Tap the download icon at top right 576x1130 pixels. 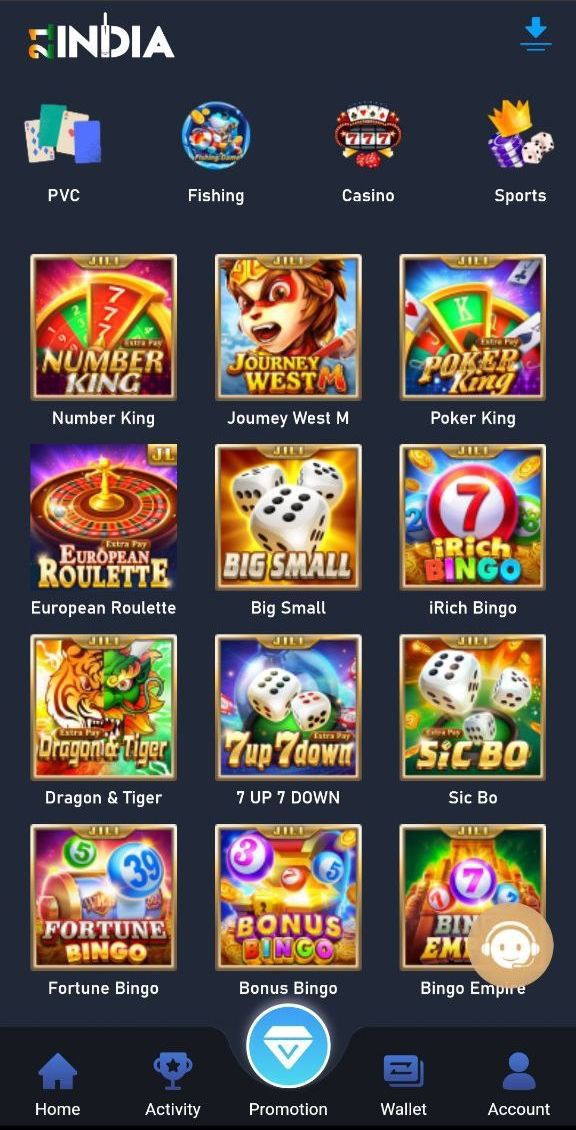[536, 33]
